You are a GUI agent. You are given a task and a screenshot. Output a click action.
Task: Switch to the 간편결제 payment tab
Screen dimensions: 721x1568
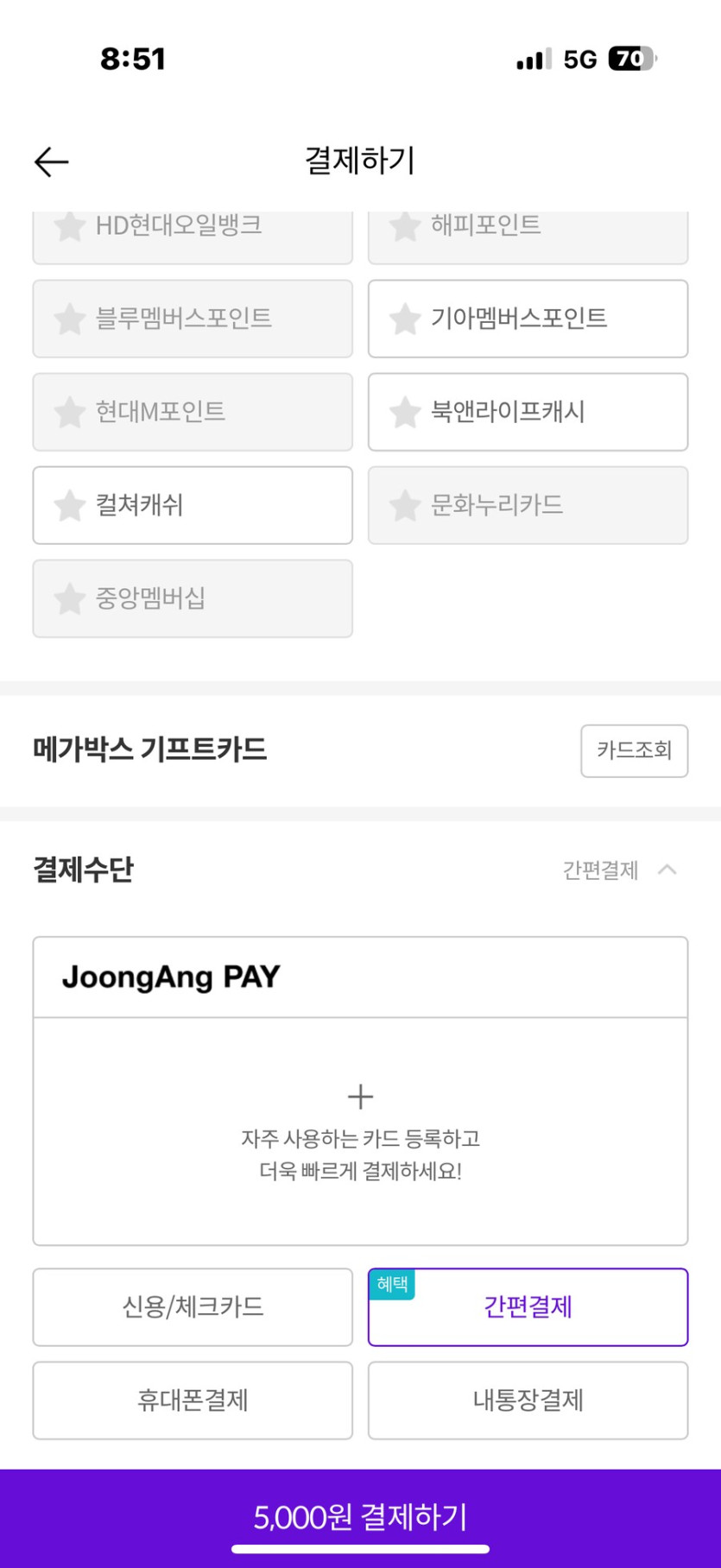tap(528, 1307)
